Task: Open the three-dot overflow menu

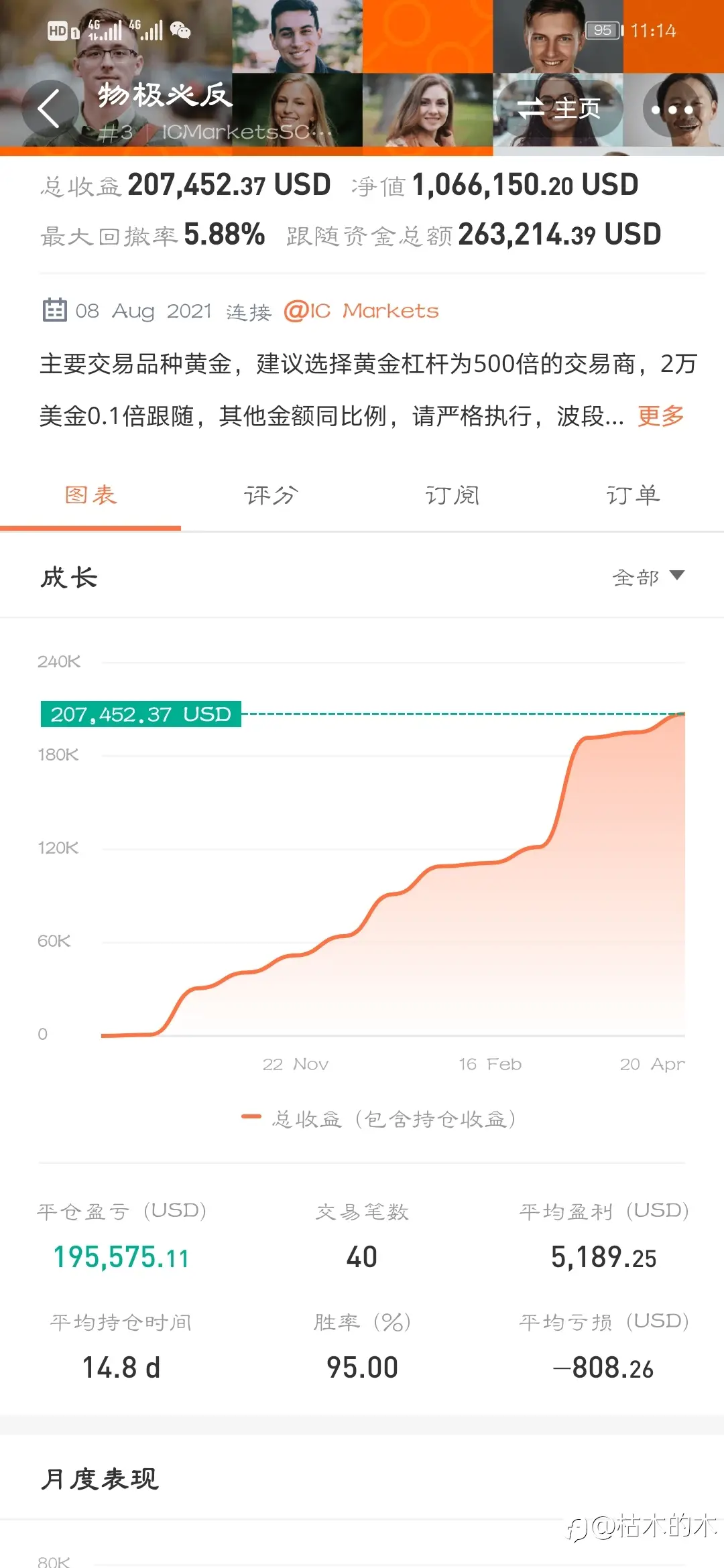Action: [x=672, y=109]
